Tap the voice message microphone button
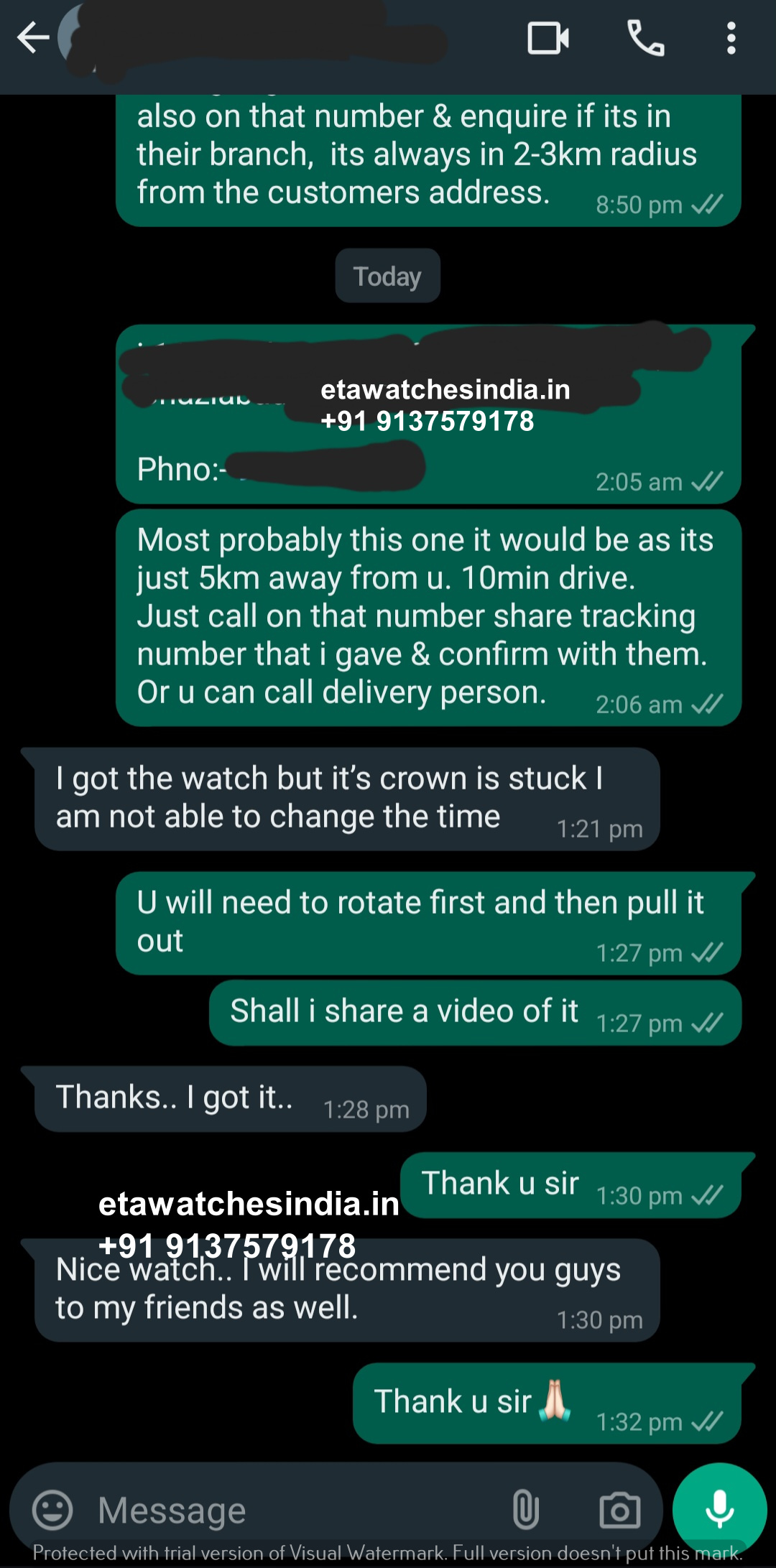 (719, 1510)
